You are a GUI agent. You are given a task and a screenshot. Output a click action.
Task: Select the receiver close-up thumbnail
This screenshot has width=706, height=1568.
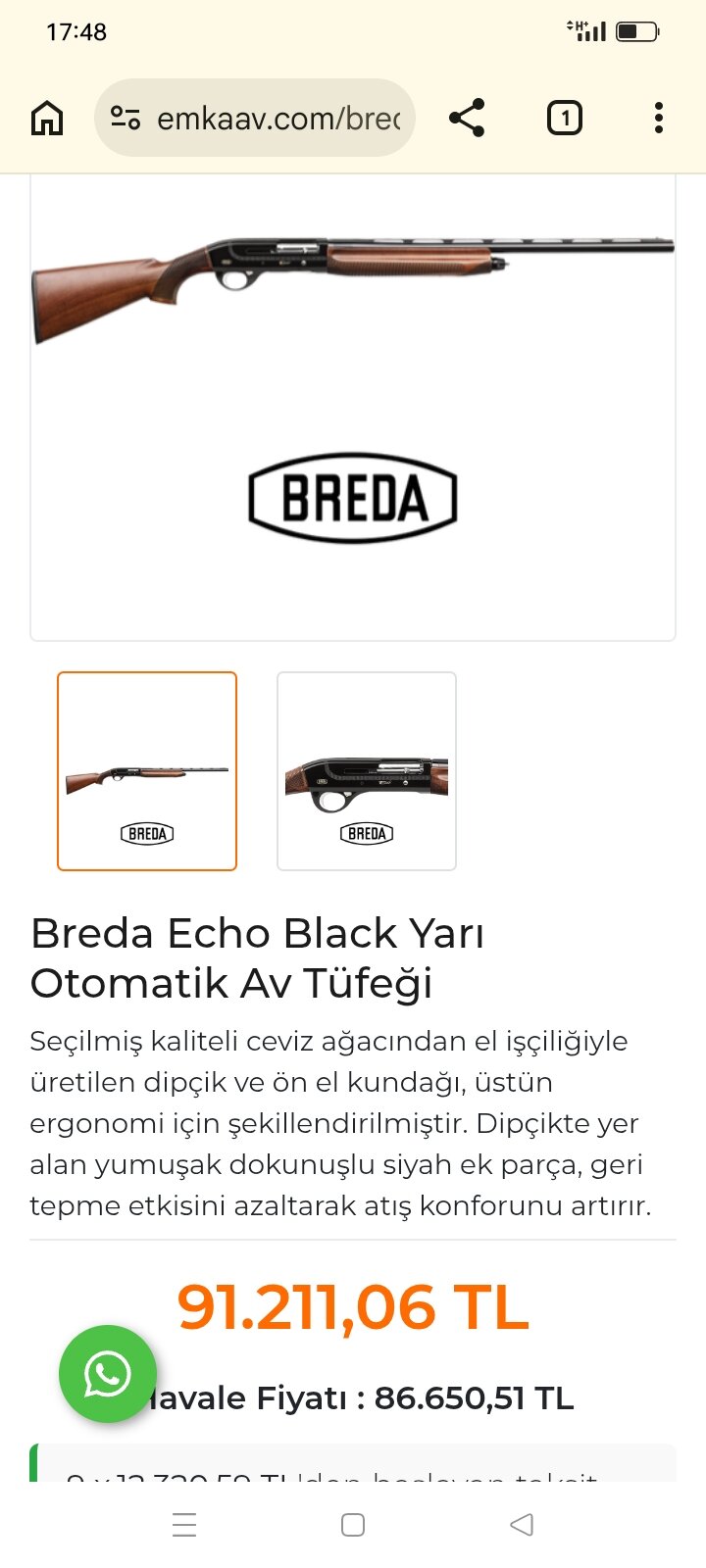(367, 771)
